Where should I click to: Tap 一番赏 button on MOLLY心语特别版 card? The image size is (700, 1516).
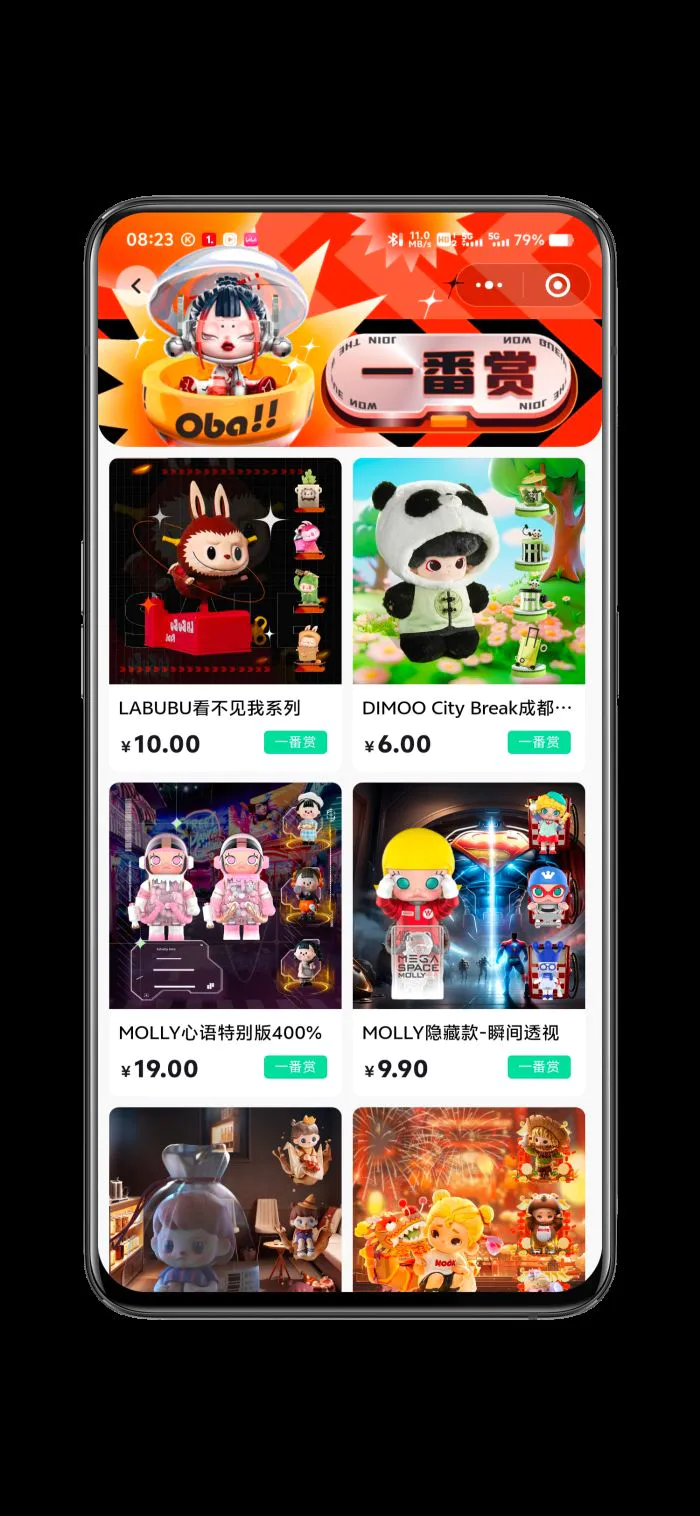coord(295,1067)
